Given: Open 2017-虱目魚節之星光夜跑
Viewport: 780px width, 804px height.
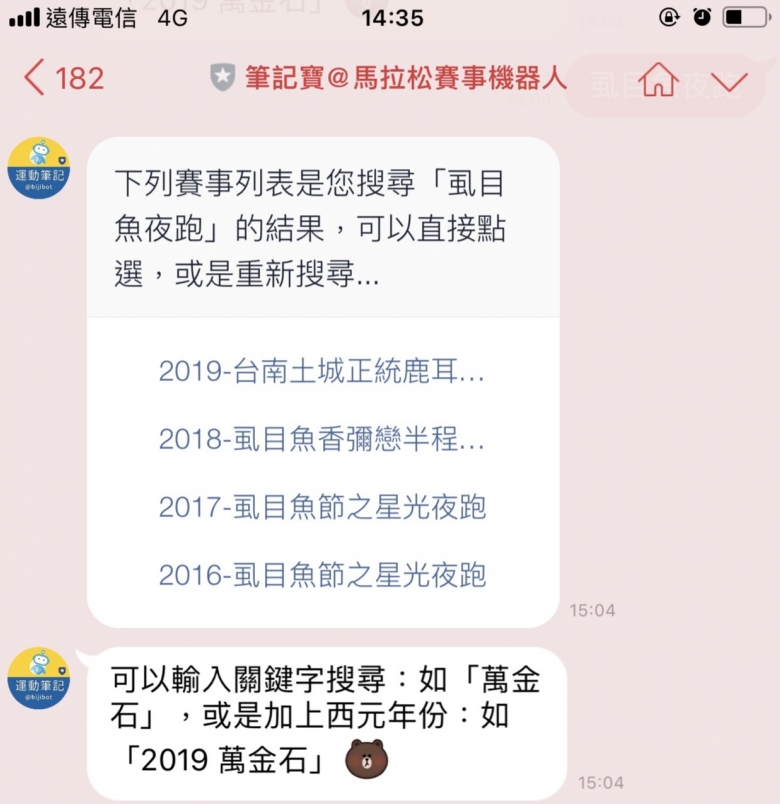Looking at the screenshot, I should pos(321,507).
